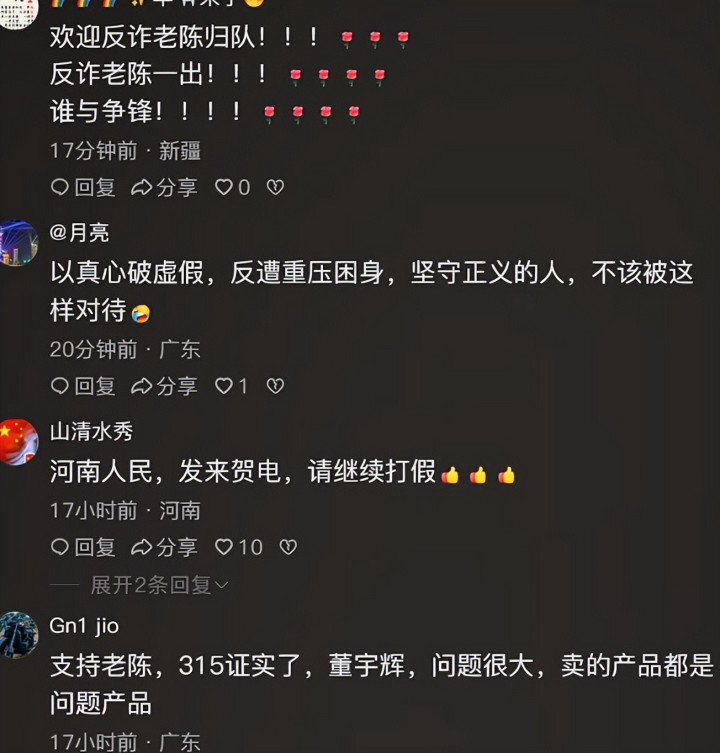Share @月亮's comment
This screenshot has height=753, width=720.
click(x=165, y=386)
